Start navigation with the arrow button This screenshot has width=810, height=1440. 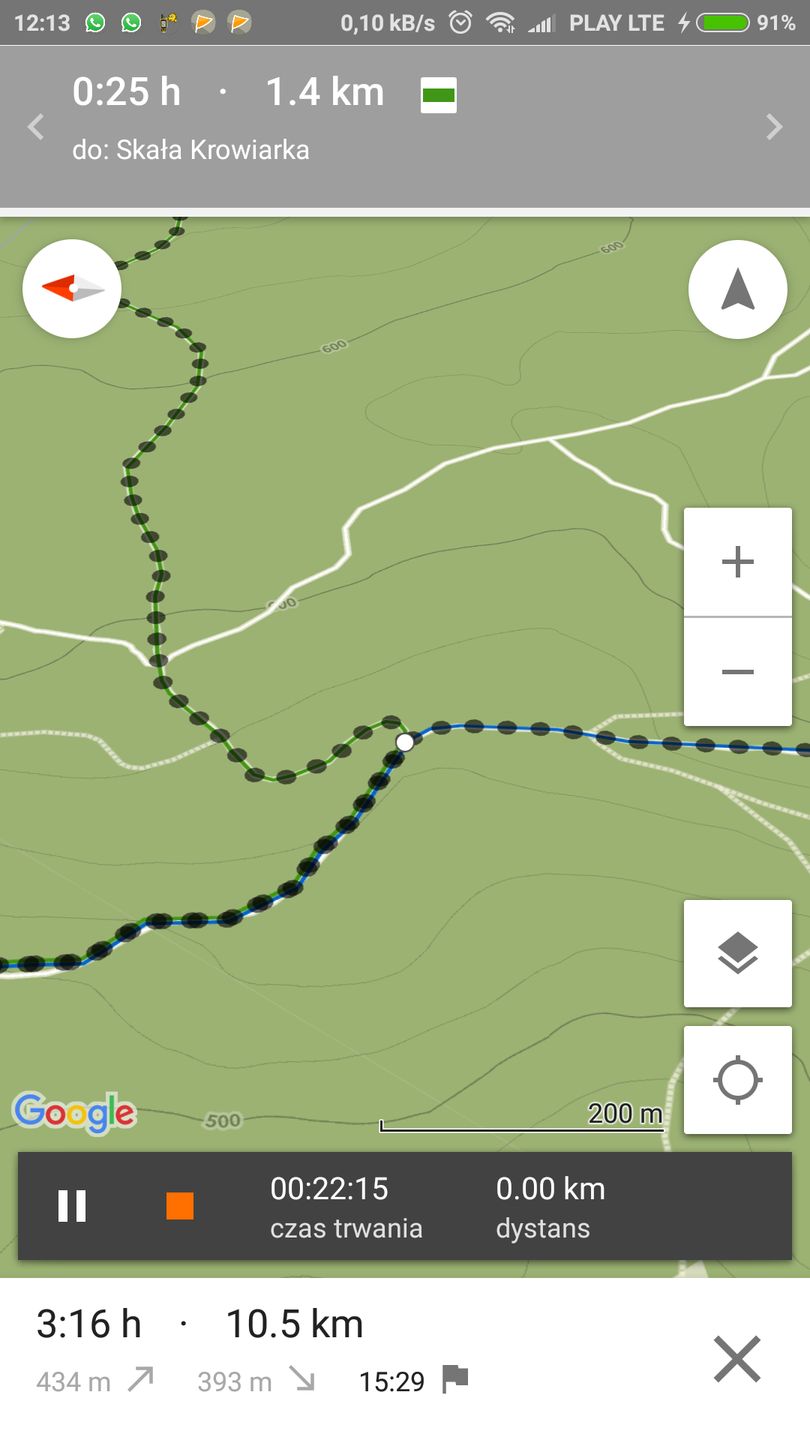737,290
